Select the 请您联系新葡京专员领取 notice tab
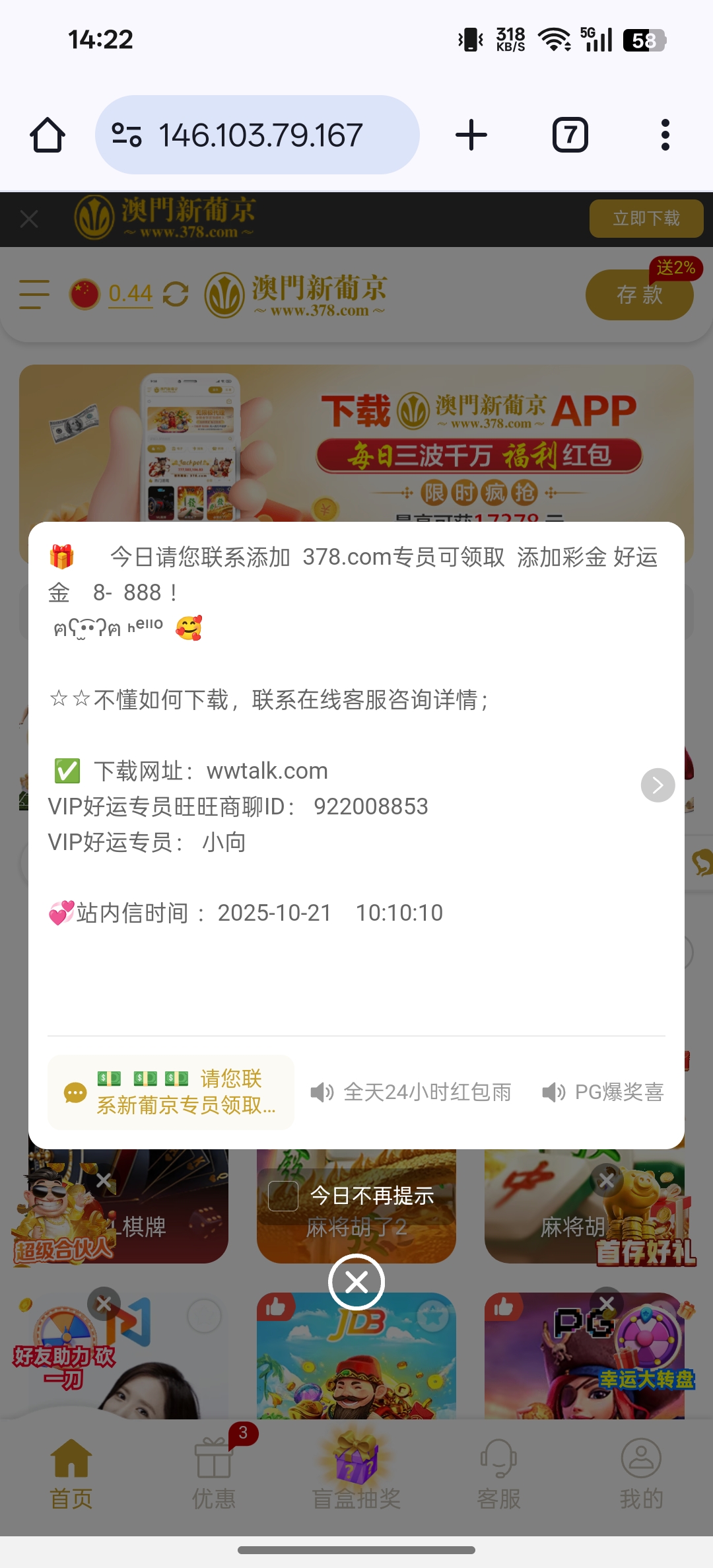The height and width of the screenshot is (1568, 713). click(x=171, y=1092)
